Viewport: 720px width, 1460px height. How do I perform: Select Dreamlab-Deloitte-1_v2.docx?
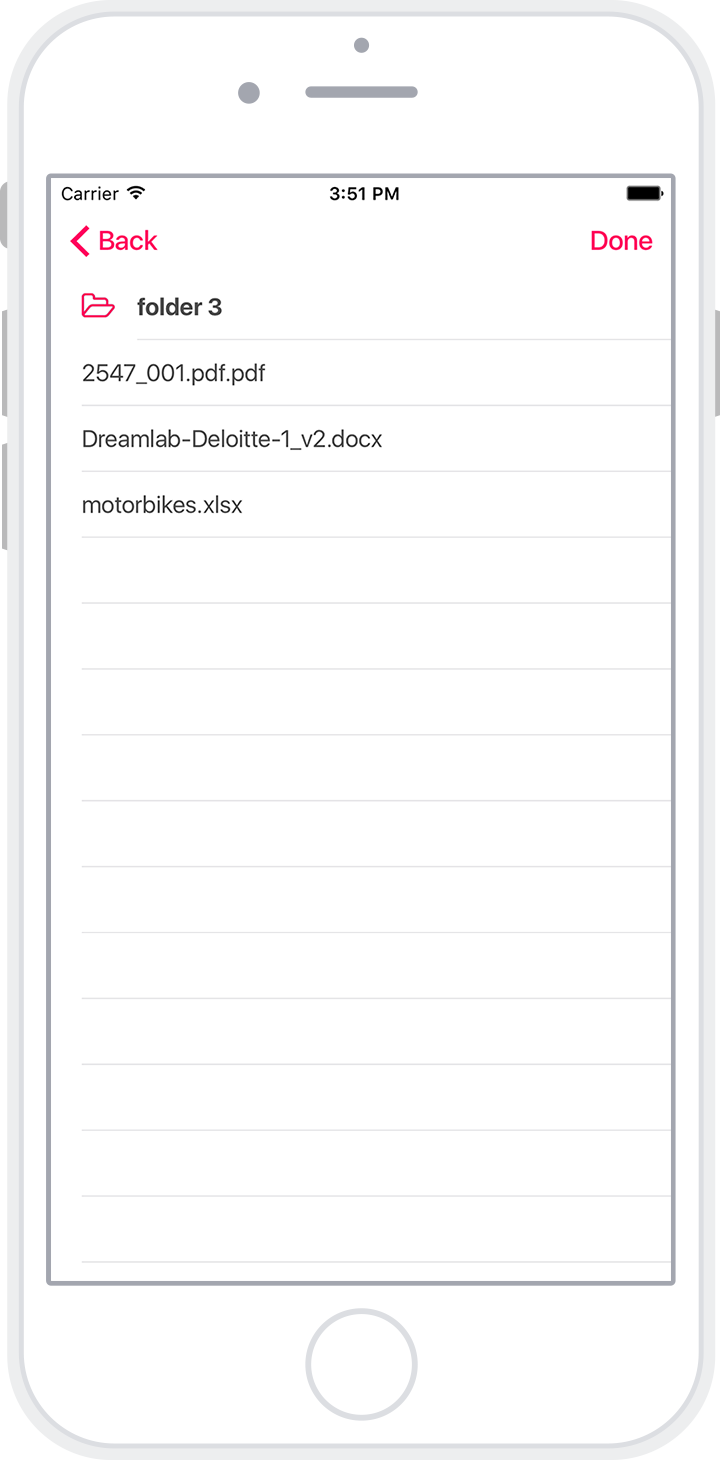click(x=361, y=439)
